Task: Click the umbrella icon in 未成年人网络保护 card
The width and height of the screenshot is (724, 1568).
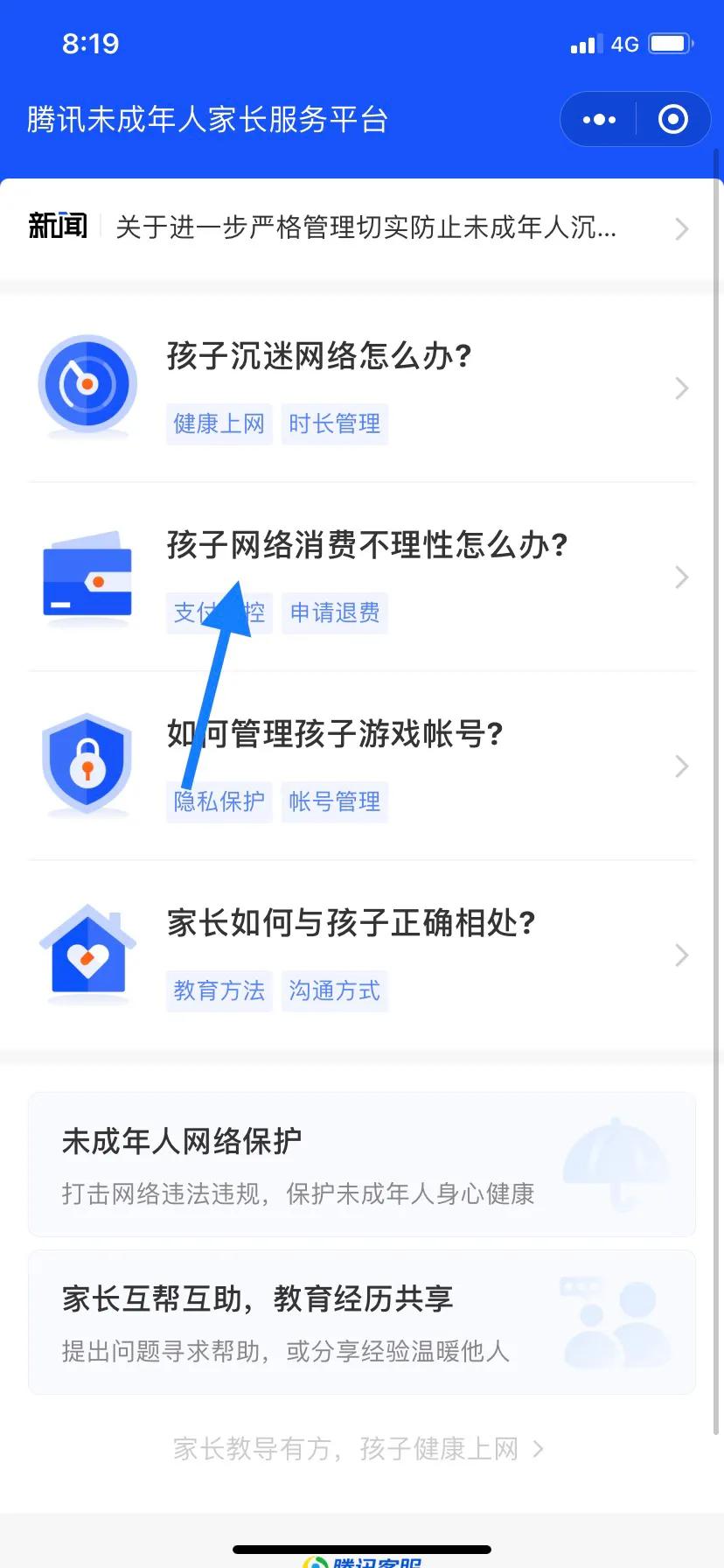Action: click(x=616, y=1164)
